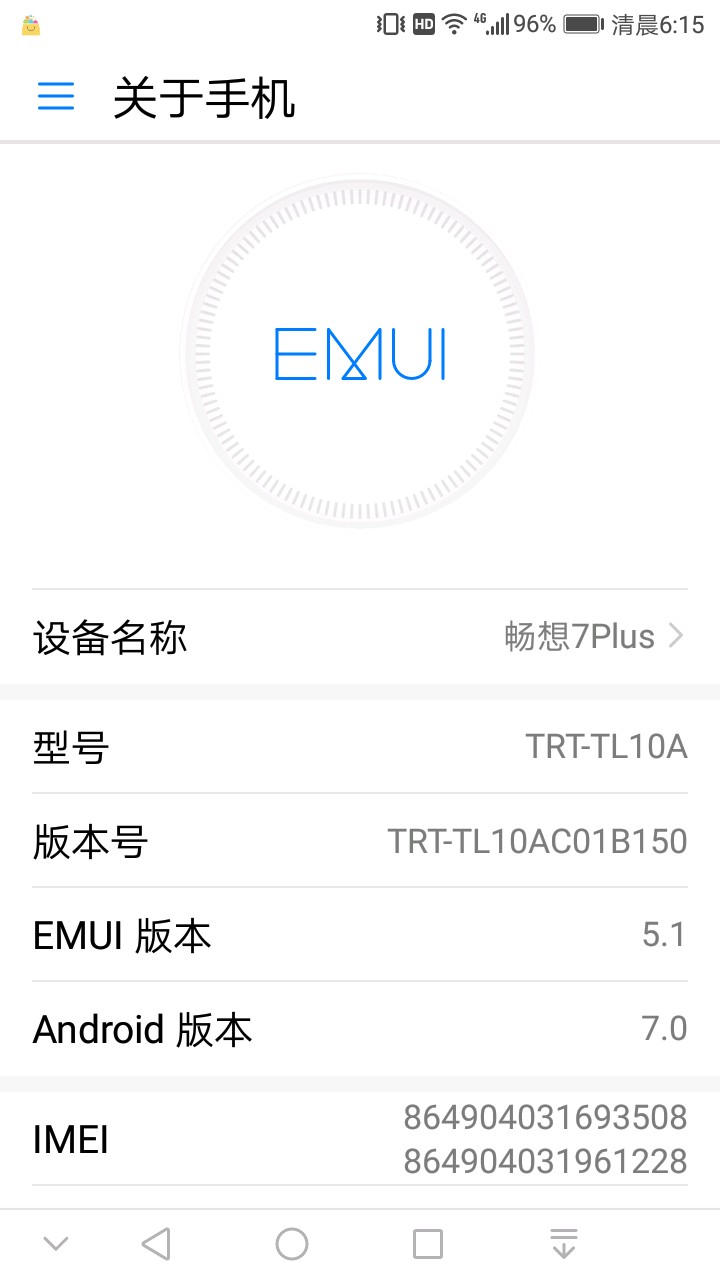Hide the navigation bar with down chevron

56,1244
